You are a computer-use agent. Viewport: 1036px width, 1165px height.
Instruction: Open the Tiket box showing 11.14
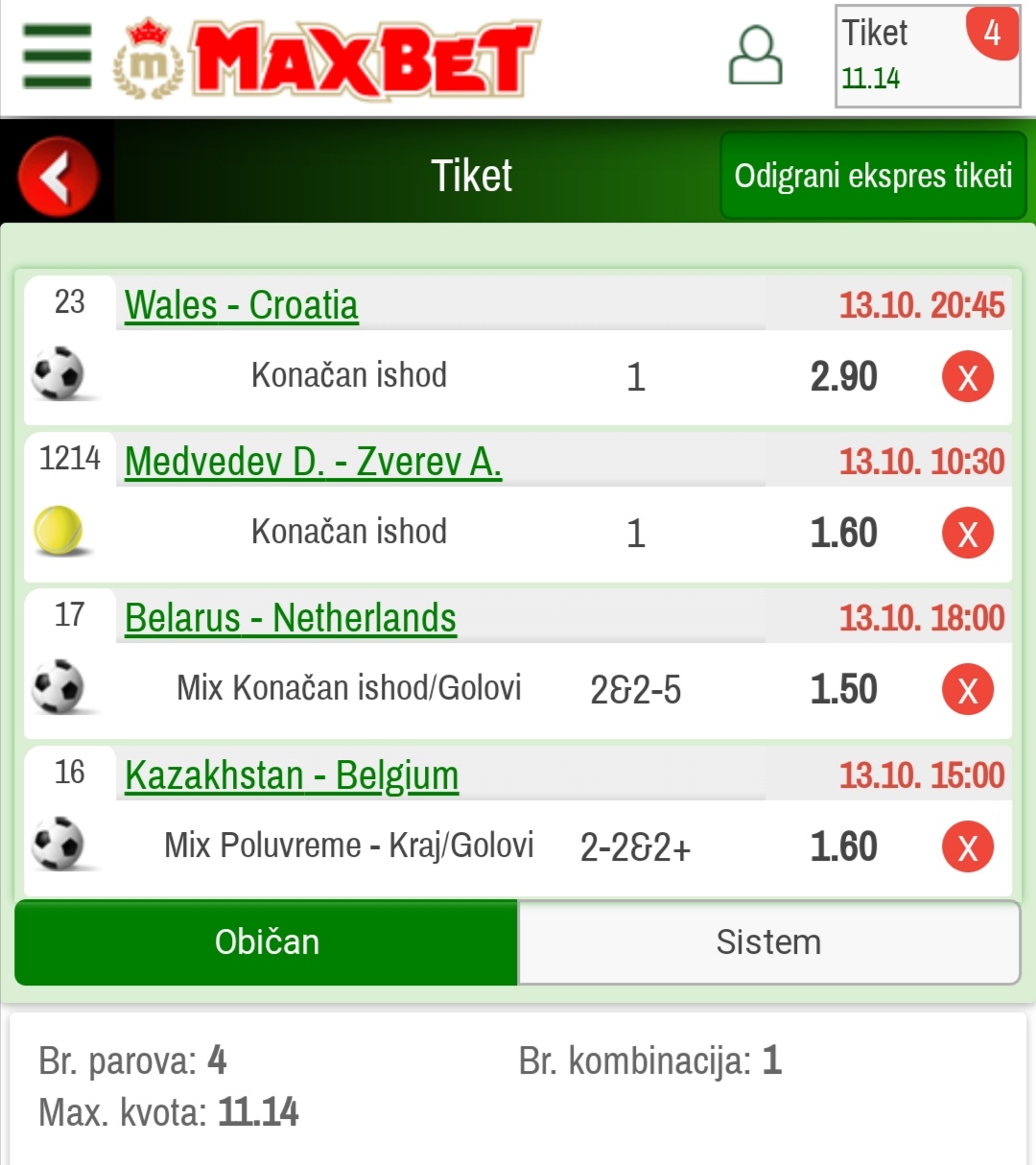point(927,56)
